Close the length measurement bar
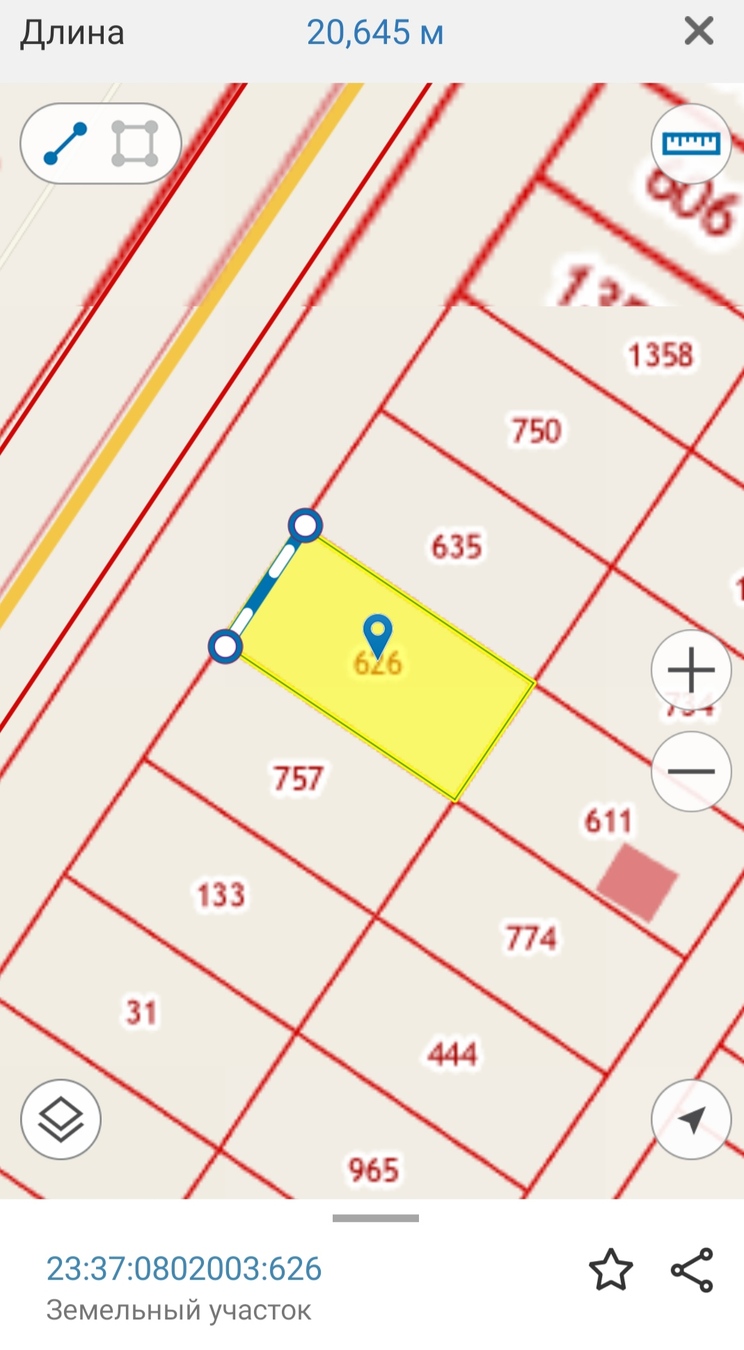The width and height of the screenshot is (744, 1350). pyautogui.click(x=699, y=32)
